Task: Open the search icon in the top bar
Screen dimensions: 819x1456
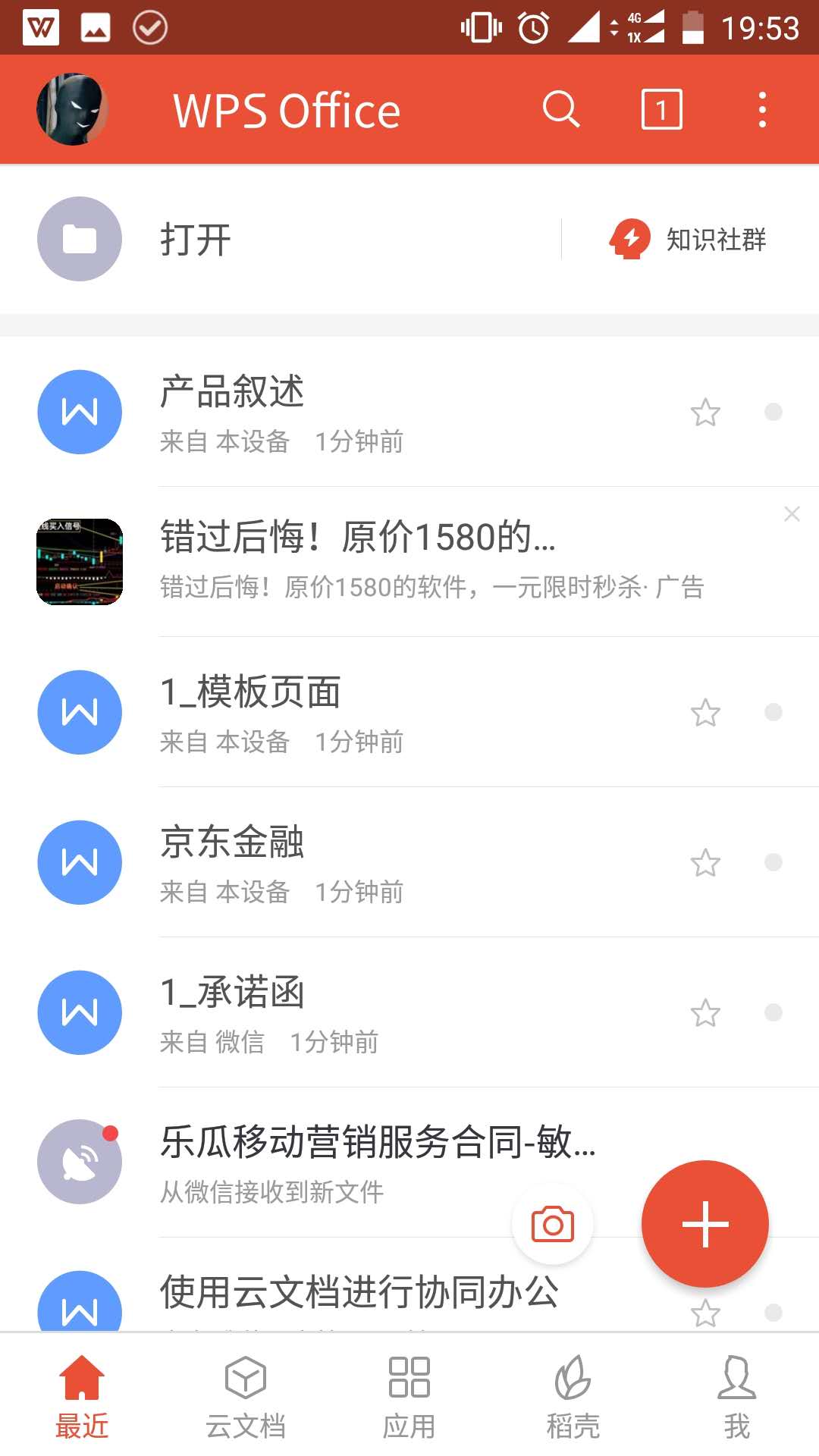Action: tap(560, 108)
